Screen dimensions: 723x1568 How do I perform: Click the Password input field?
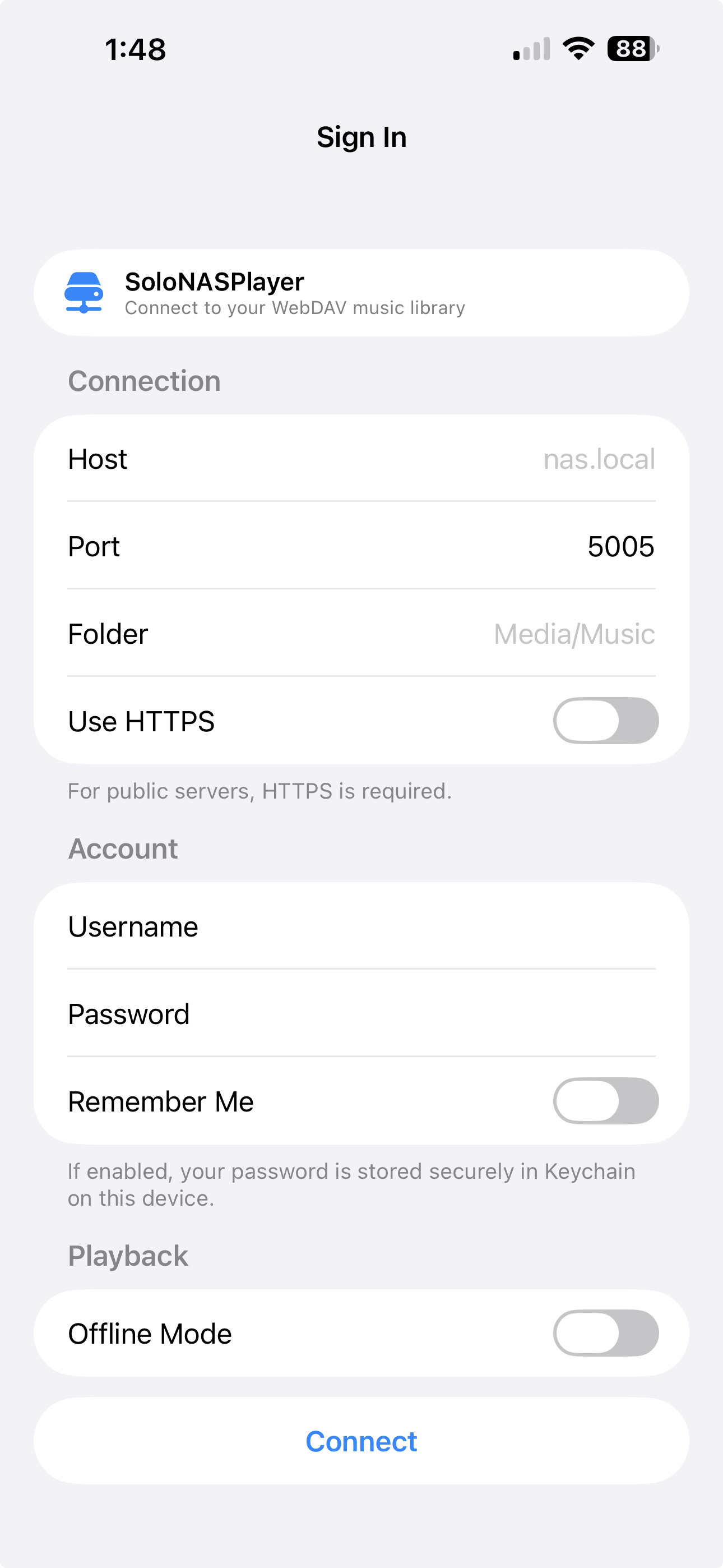pos(361,1013)
